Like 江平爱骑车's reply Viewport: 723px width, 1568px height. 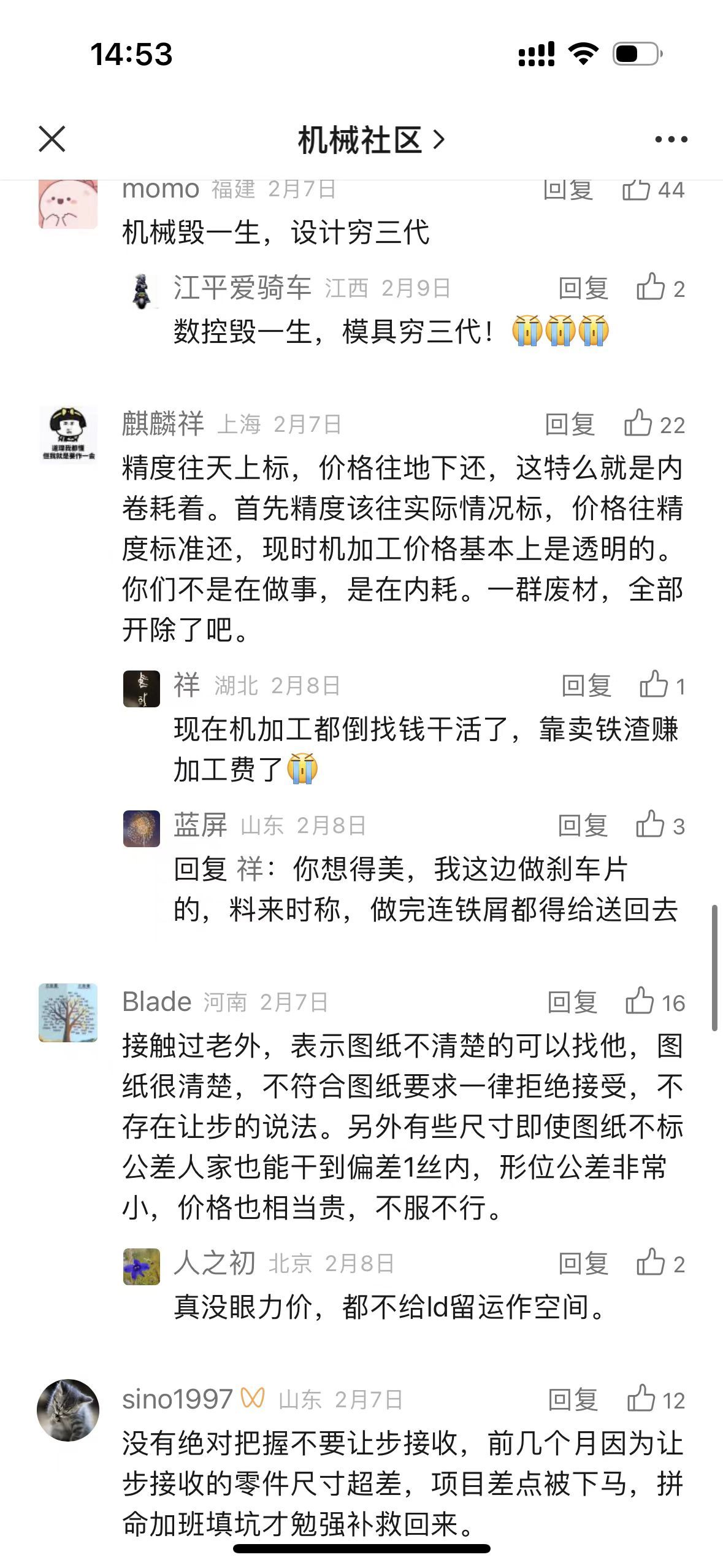click(x=660, y=288)
